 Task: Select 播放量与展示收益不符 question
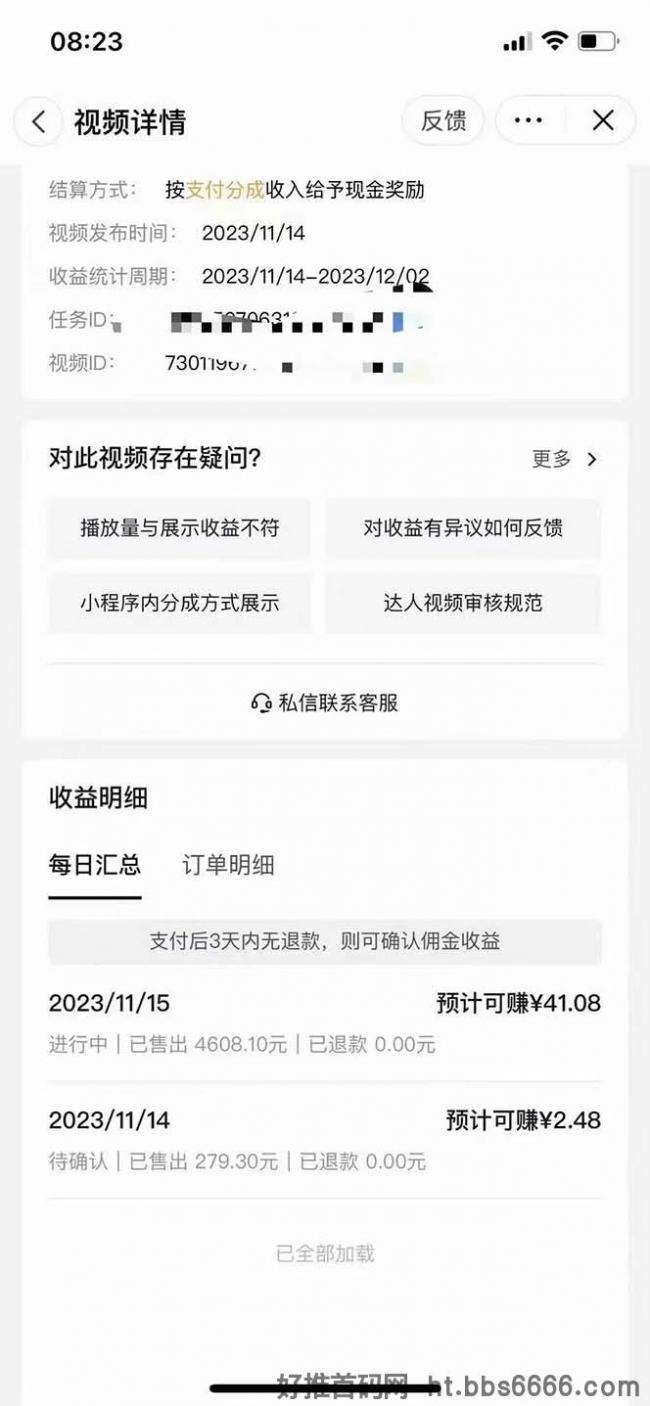point(179,527)
